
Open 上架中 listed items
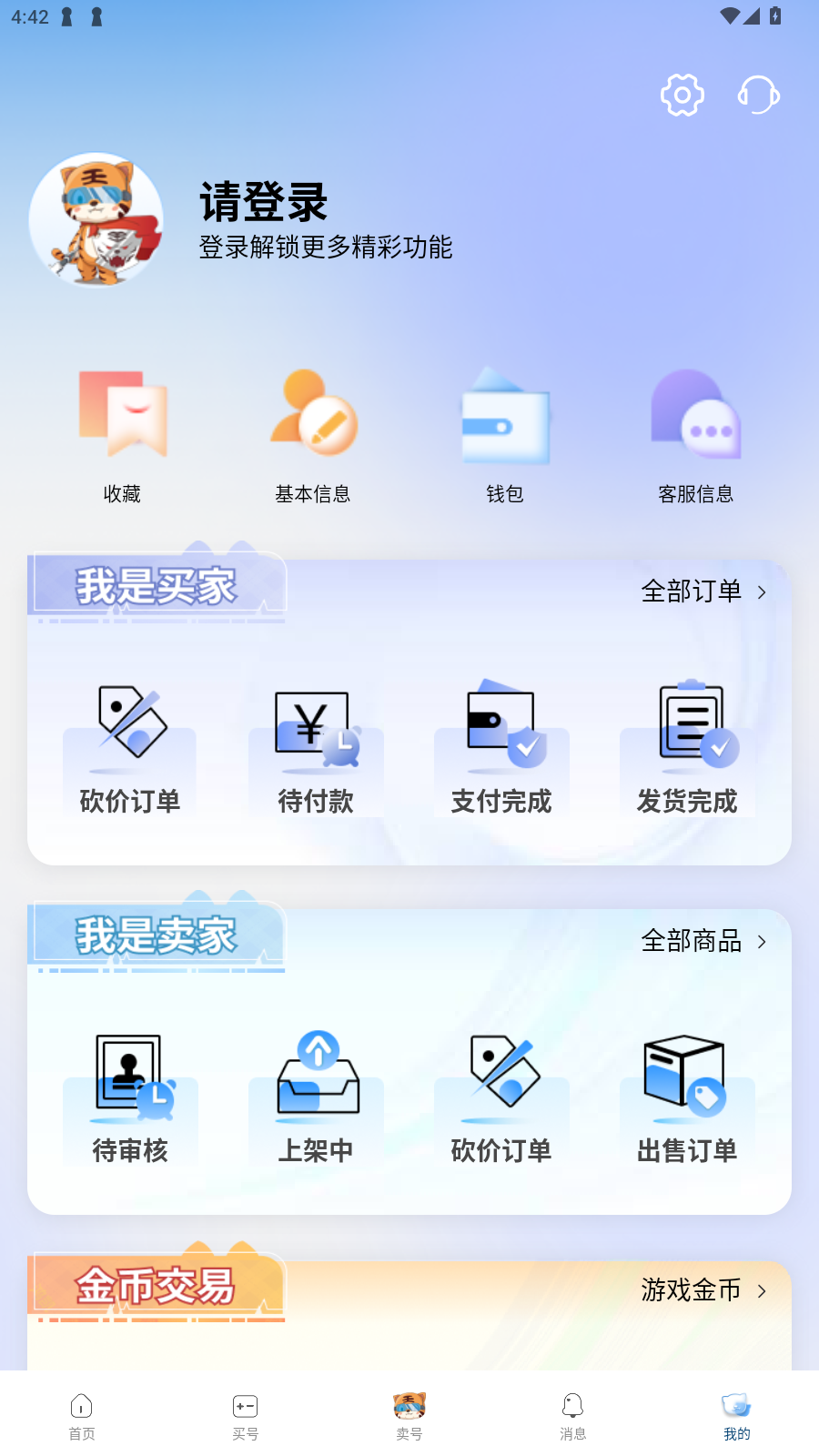coord(316,1098)
